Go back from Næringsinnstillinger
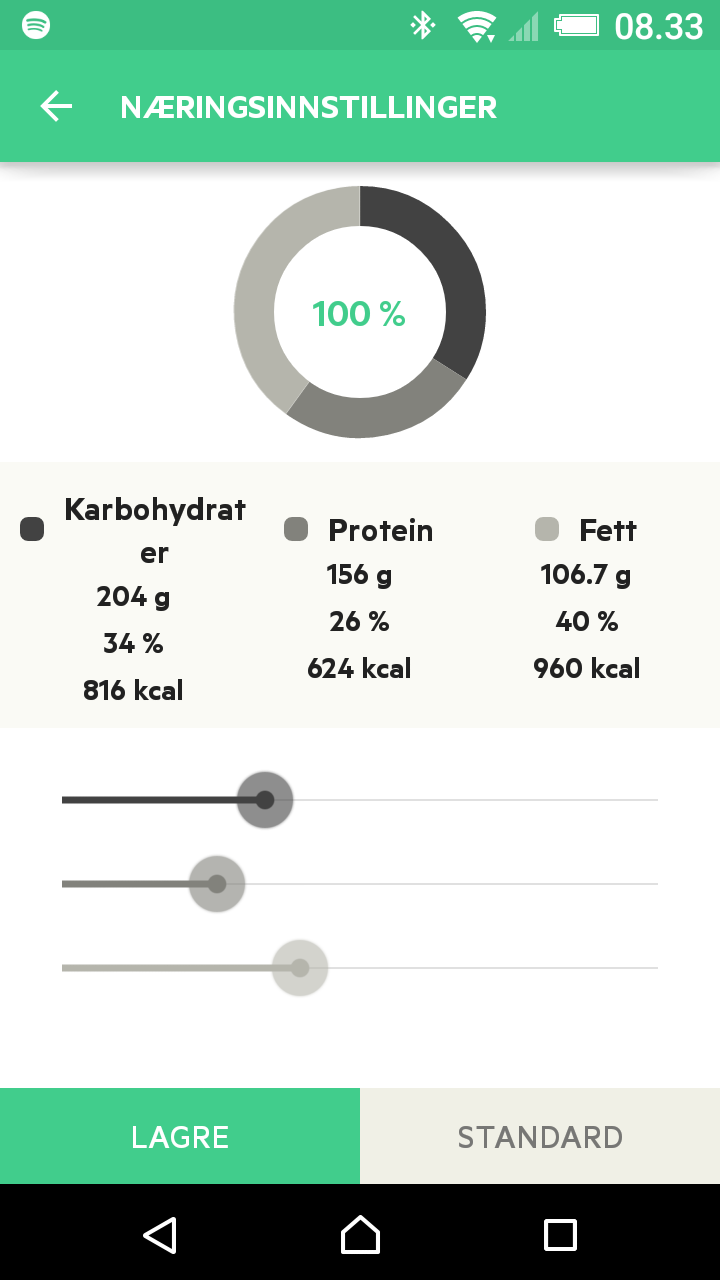 [57, 107]
